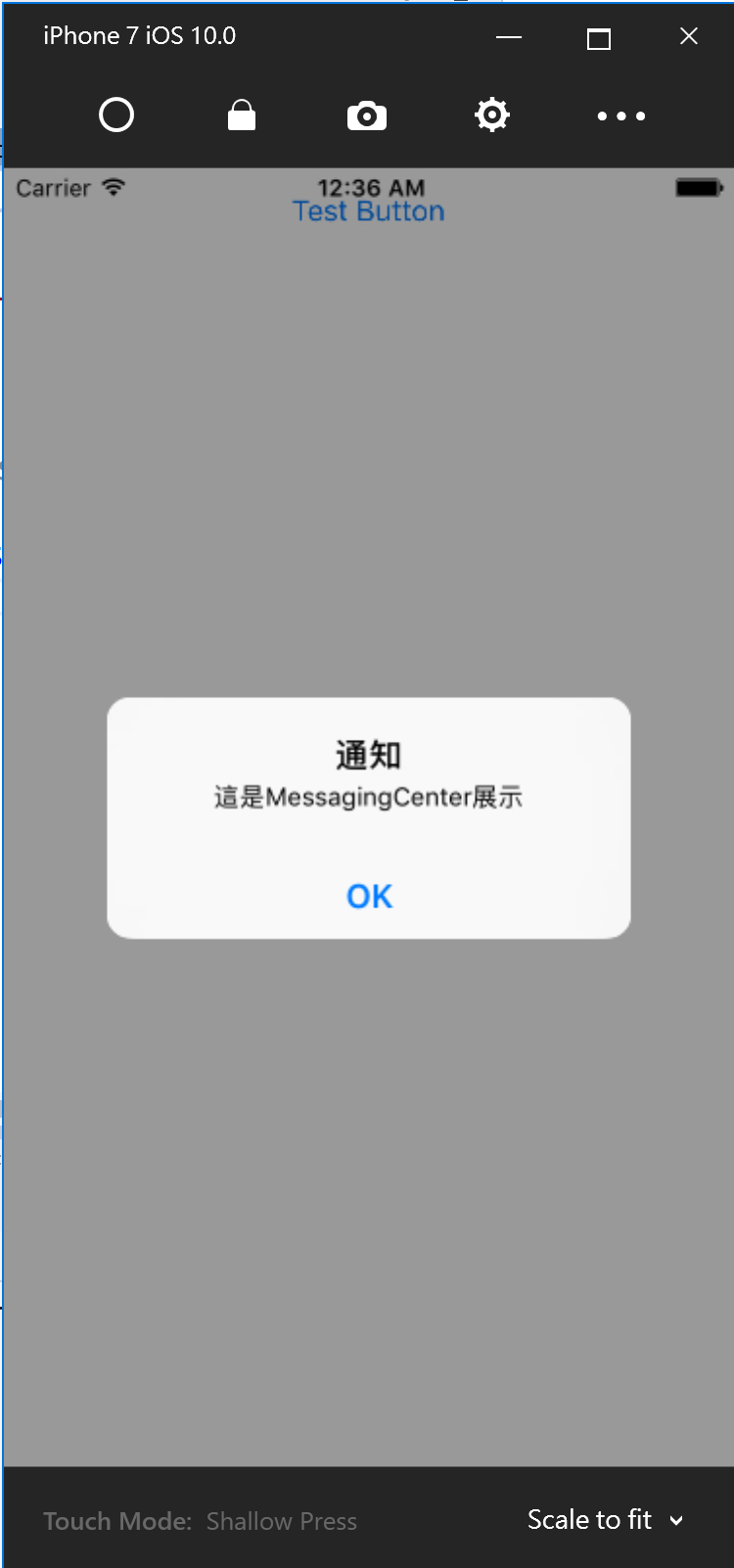This screenshot has height=1568, width=734.
Task: Dismiss the alert with OK
Action: click(x=369, y=896)
